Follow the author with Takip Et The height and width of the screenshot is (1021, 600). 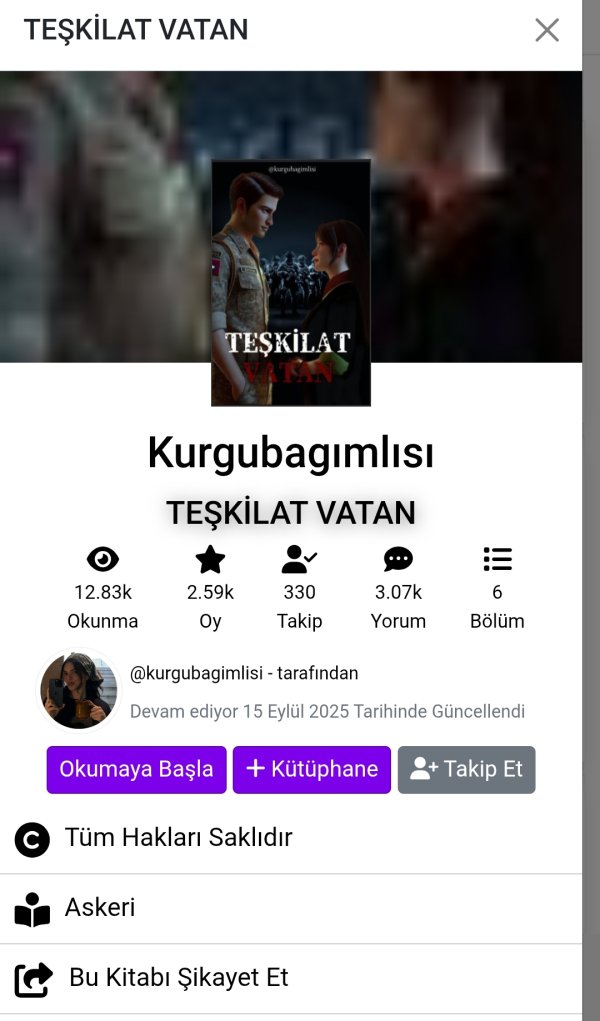[x=466, y=769]
